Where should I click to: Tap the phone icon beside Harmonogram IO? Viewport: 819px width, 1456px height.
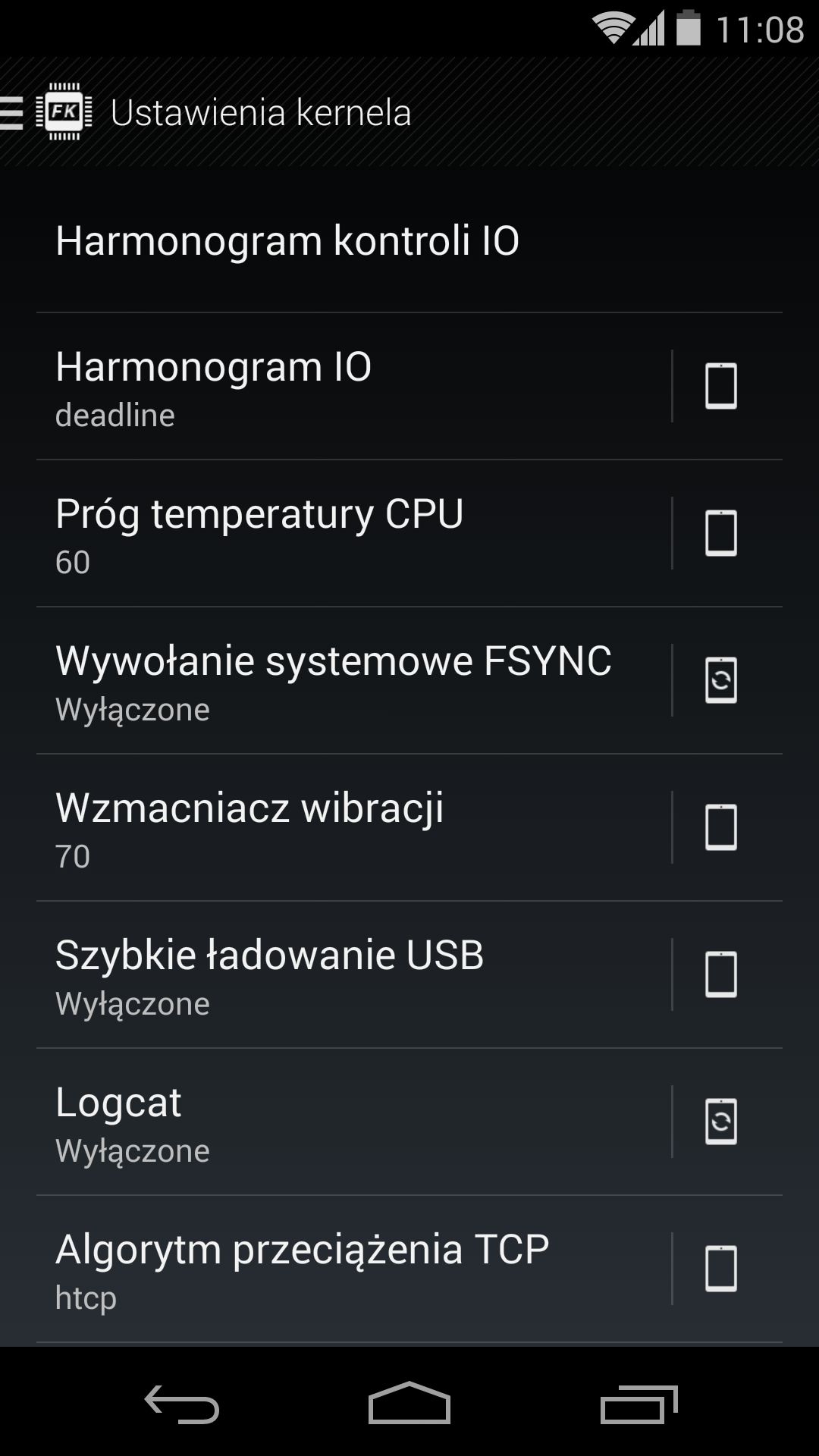(721, 386)
